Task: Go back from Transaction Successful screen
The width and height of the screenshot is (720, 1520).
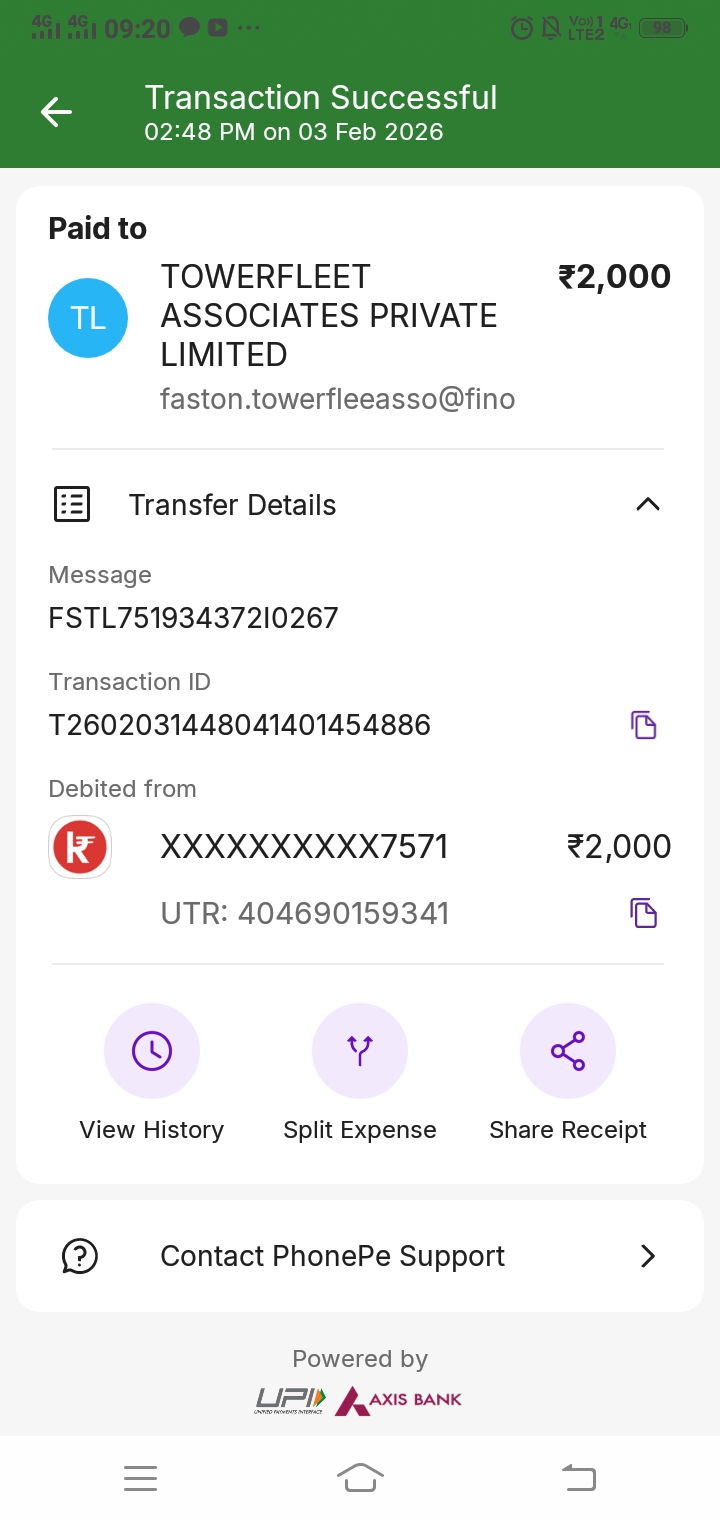Action: (x=57, y=112)
